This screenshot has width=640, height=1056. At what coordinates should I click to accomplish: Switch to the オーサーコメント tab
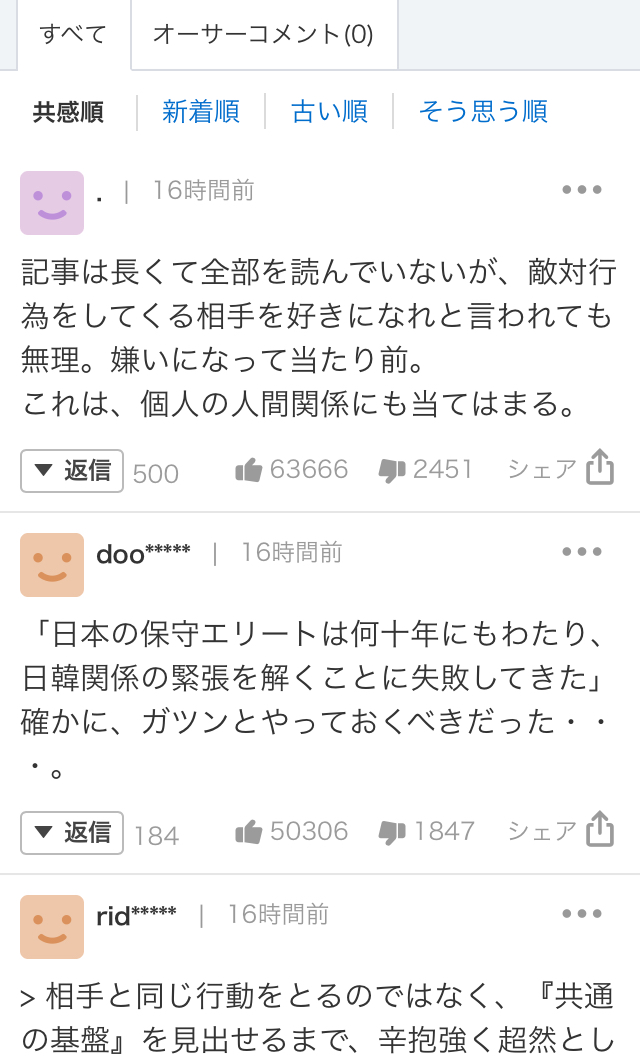pos(263,34)
